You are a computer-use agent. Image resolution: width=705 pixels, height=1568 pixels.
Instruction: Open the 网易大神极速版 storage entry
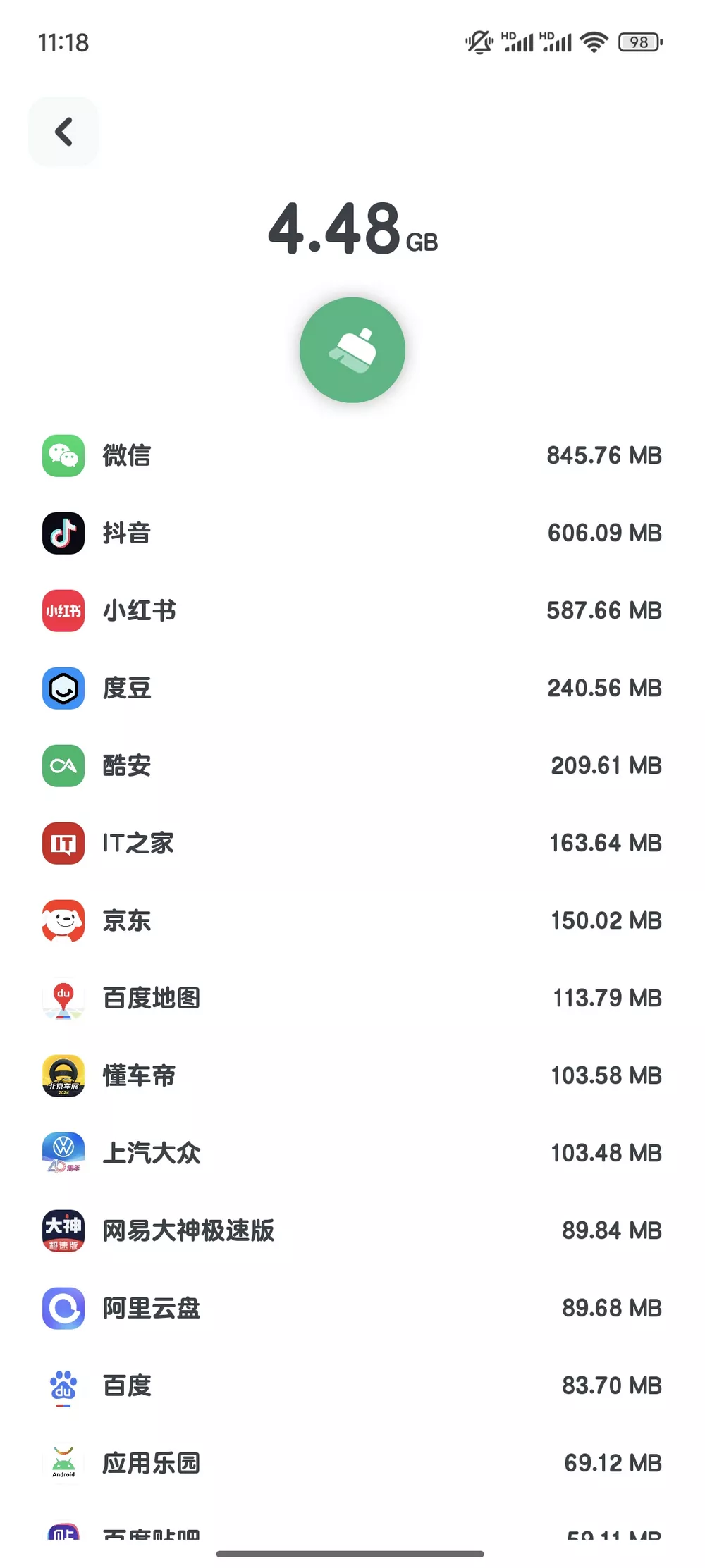pyautogui.click(x=352, y=1231)
